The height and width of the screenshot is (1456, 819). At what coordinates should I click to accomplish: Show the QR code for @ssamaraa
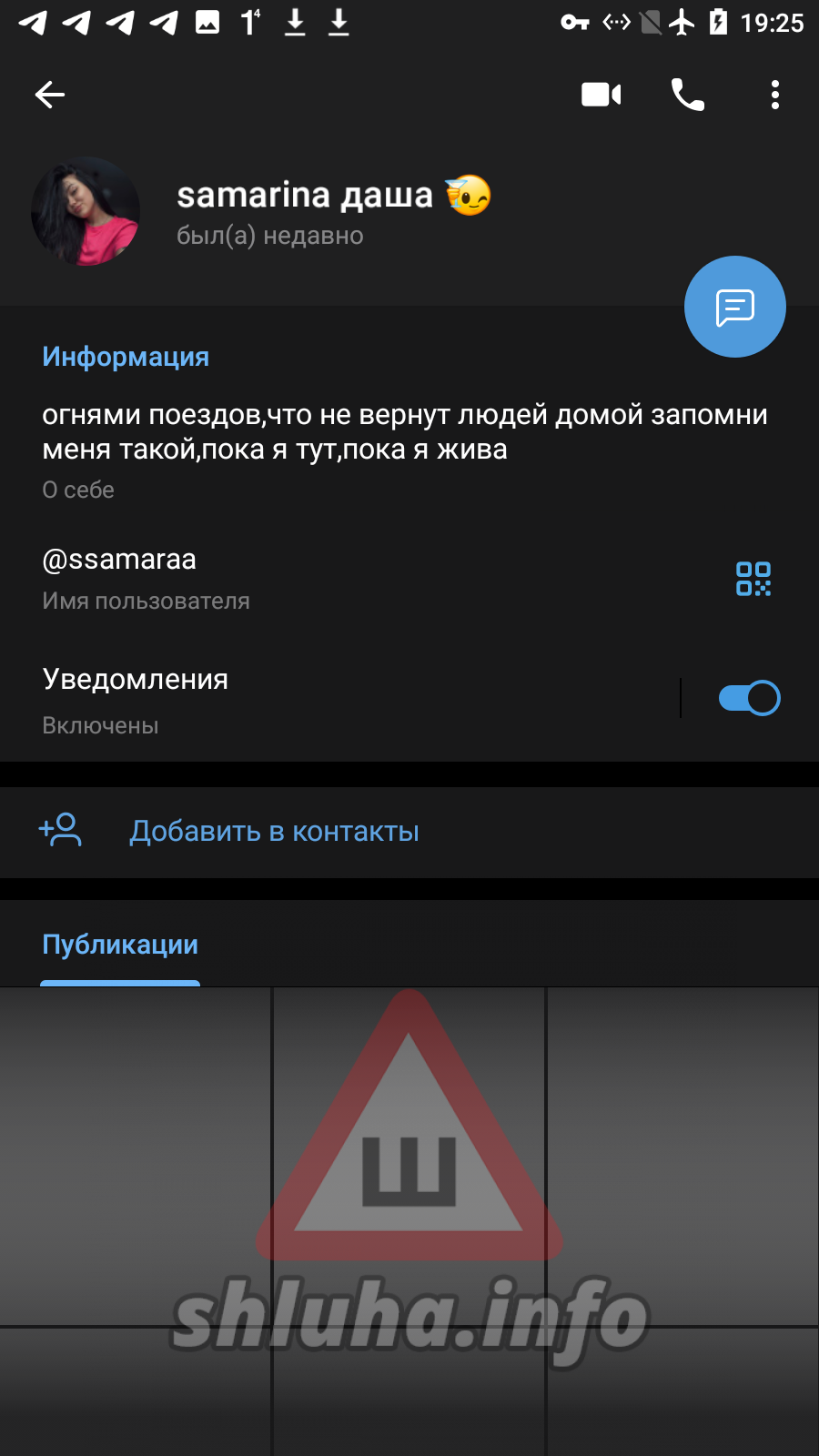coord(753,579)
